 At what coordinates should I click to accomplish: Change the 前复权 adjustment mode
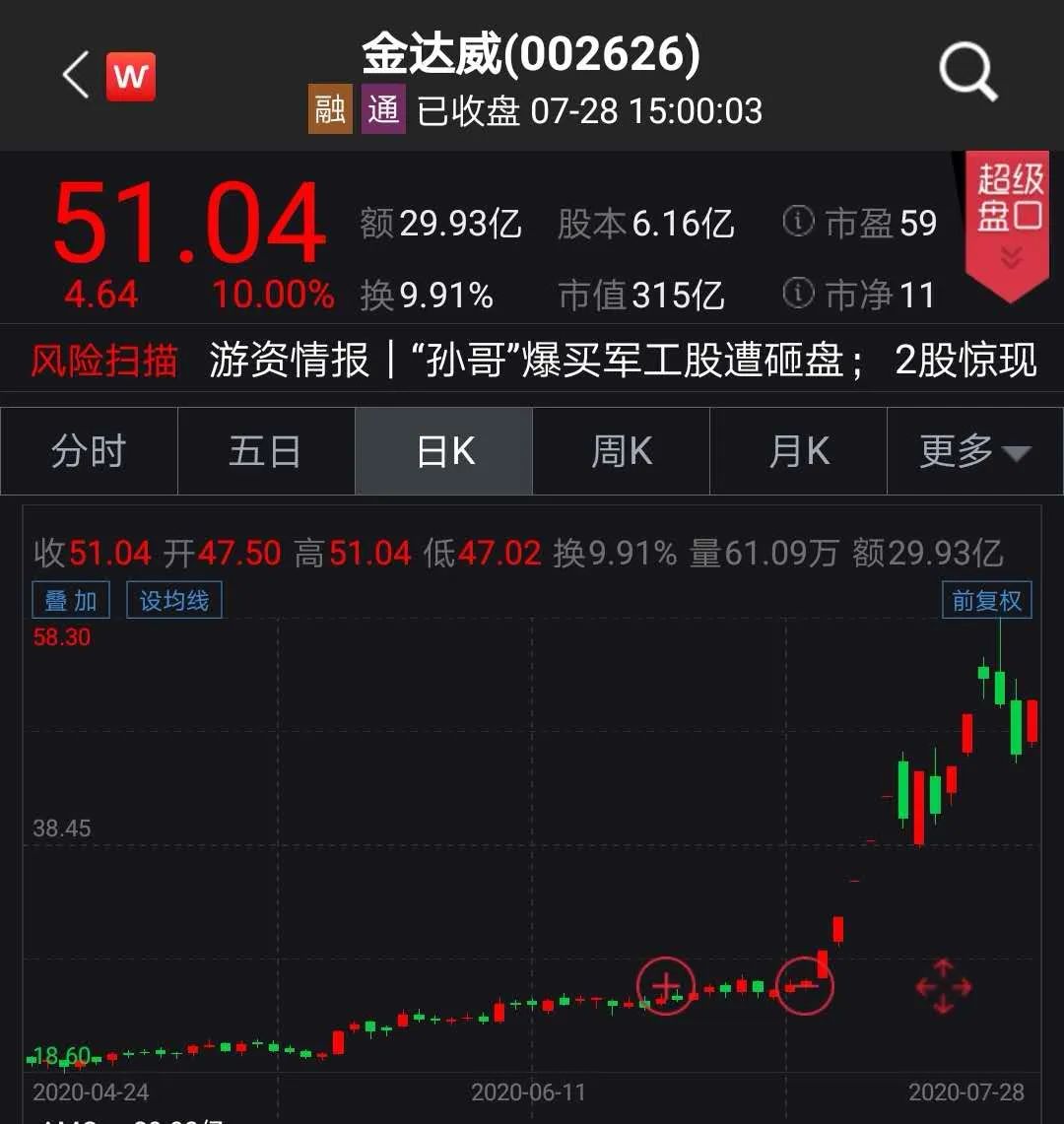[x=986, y=600]
